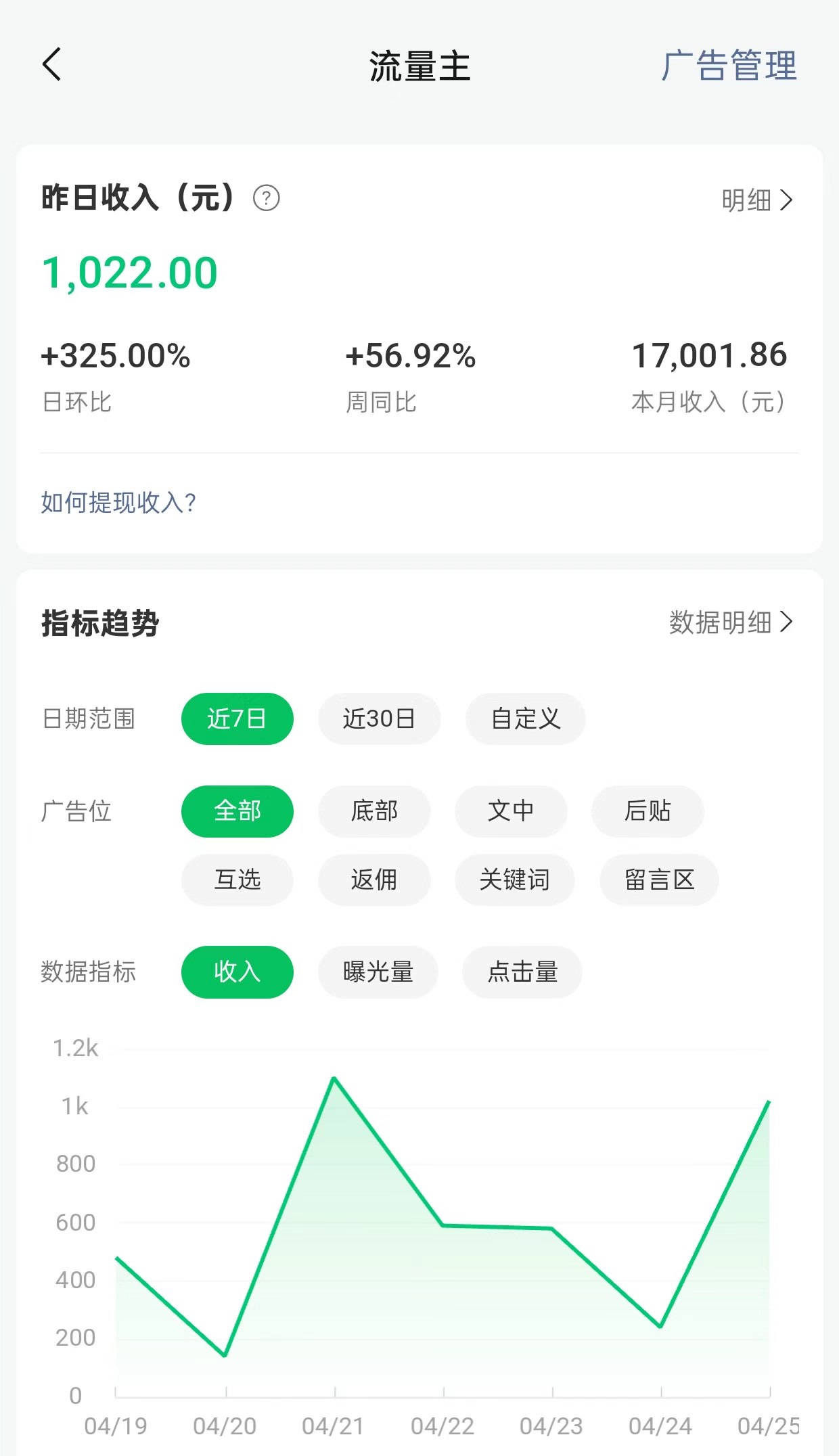Image resolution: width=839 pixels, height=1456 pixels.
Task: Filter ad placement by 关键词
Action: point(515,880)
